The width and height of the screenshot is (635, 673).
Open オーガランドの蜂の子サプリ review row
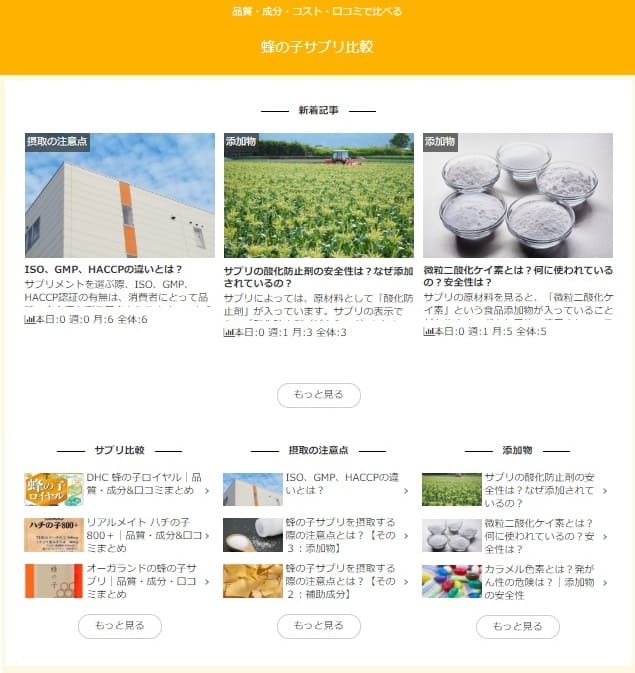pos(119,581)
